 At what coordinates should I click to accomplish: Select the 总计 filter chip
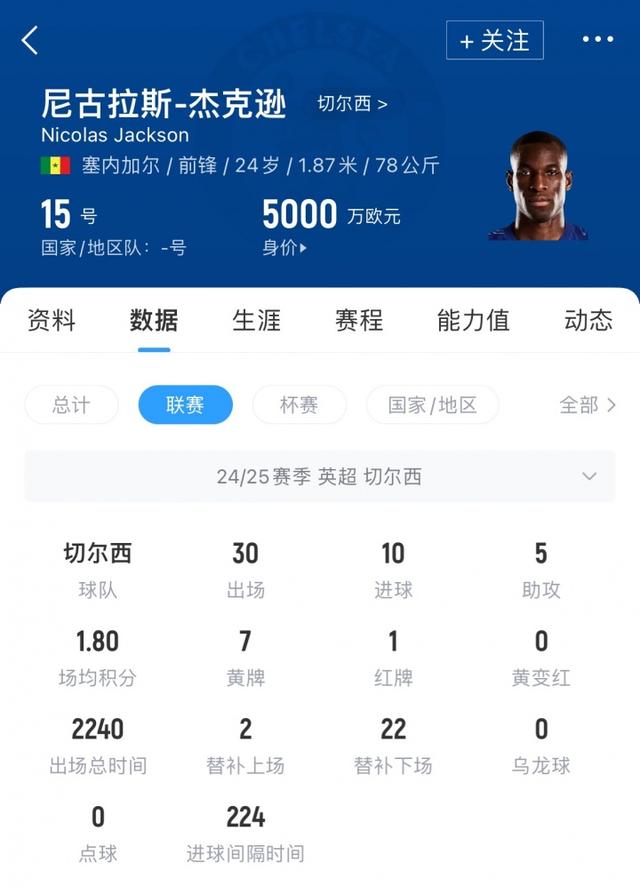tap(71, 405)
